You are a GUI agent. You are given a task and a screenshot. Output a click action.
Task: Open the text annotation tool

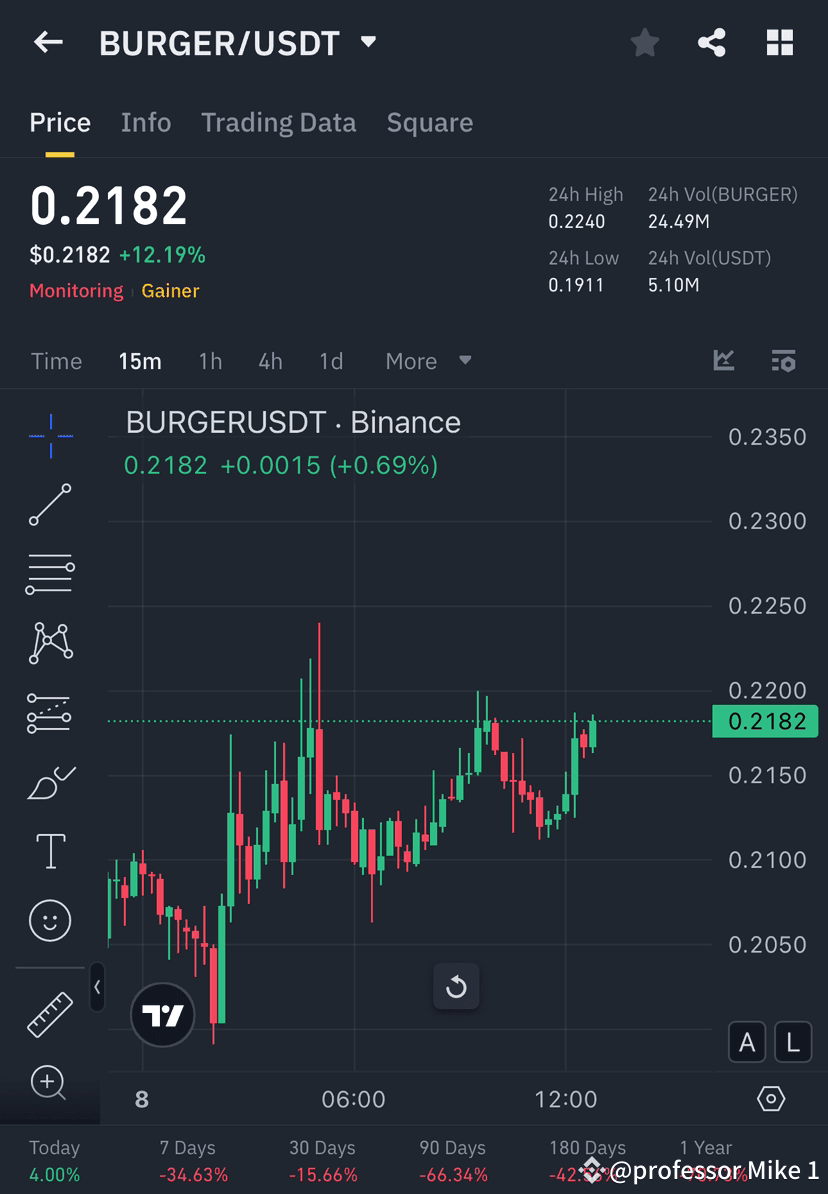point(50,850)
